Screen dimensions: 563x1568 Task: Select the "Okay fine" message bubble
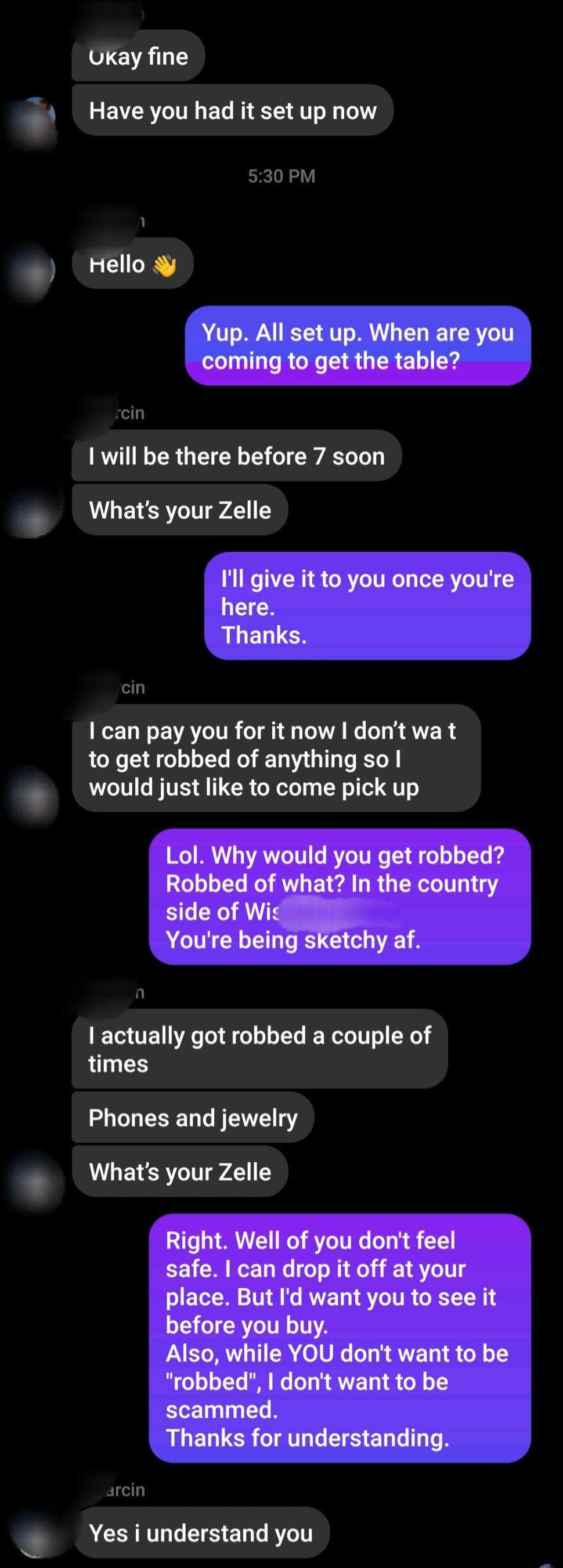(x=138, y=56)
